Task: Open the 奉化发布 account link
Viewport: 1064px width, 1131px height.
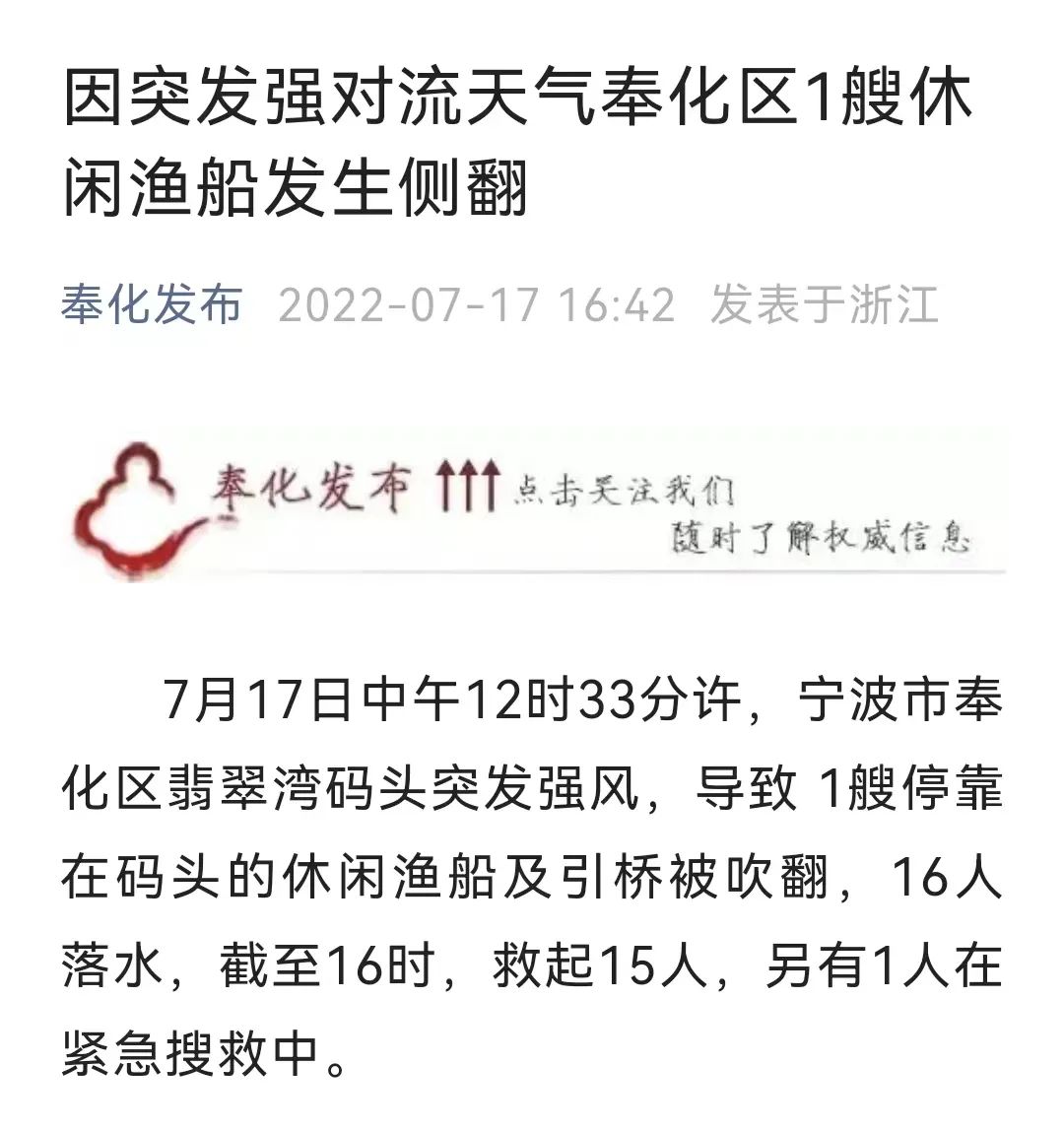Action: tap(152, 305)
